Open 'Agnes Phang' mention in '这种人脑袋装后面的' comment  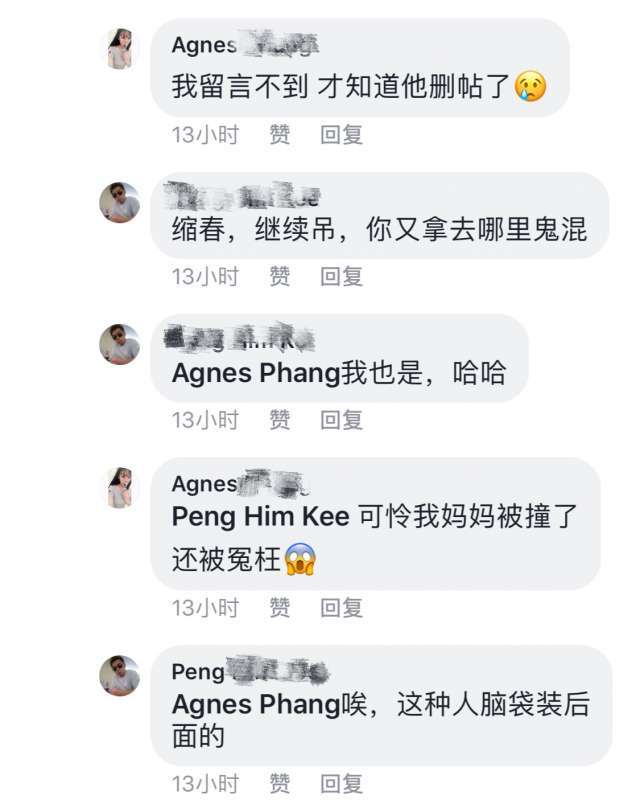(x=256, y=704)
